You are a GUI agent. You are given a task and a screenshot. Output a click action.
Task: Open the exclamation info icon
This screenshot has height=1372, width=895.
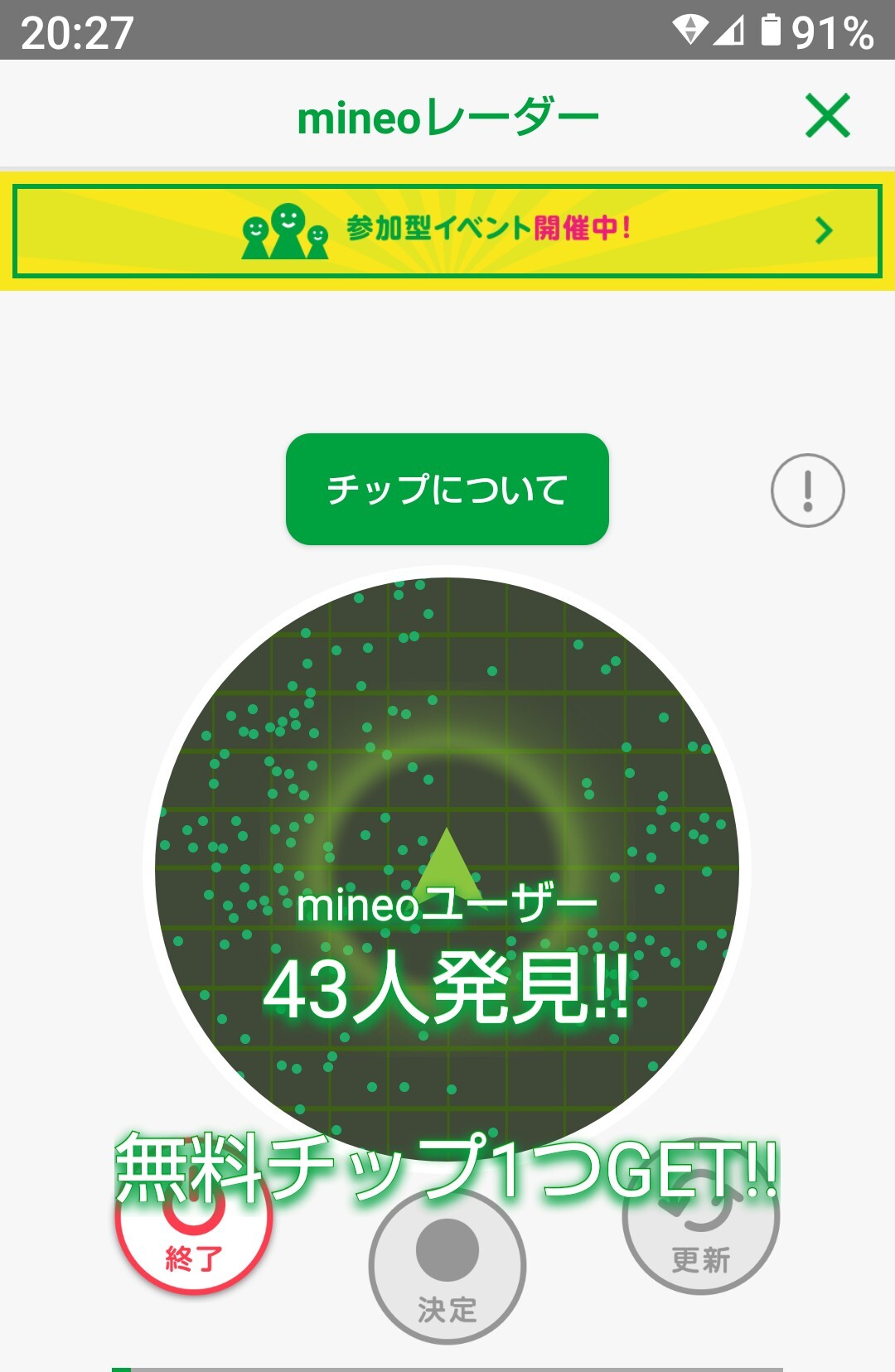pyautogui.click(x=807, y=490)
